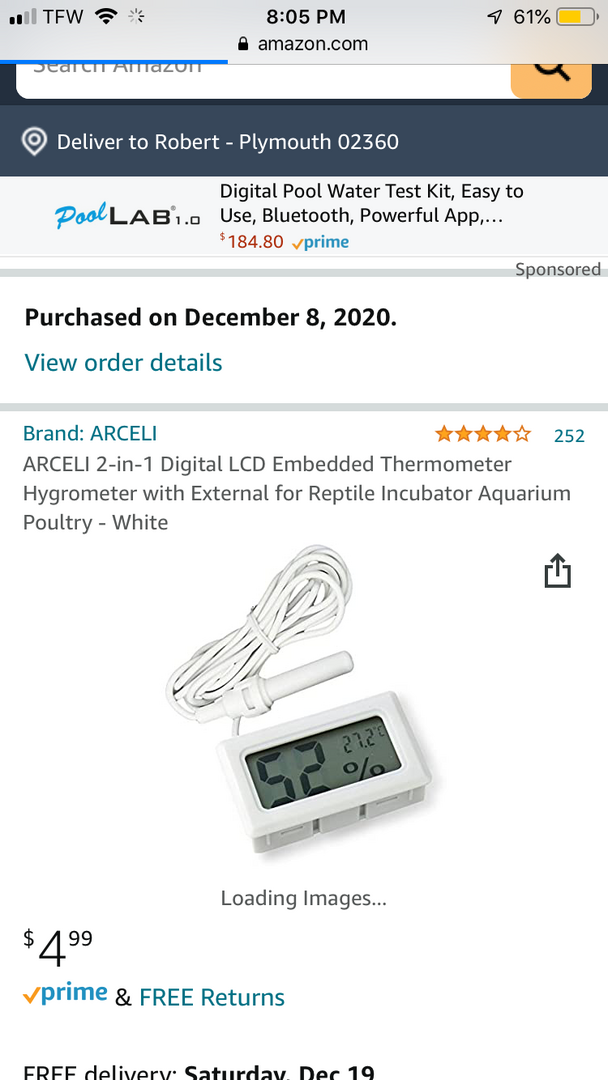Open the PoolLab water test kit ad

tap(304, 216)
